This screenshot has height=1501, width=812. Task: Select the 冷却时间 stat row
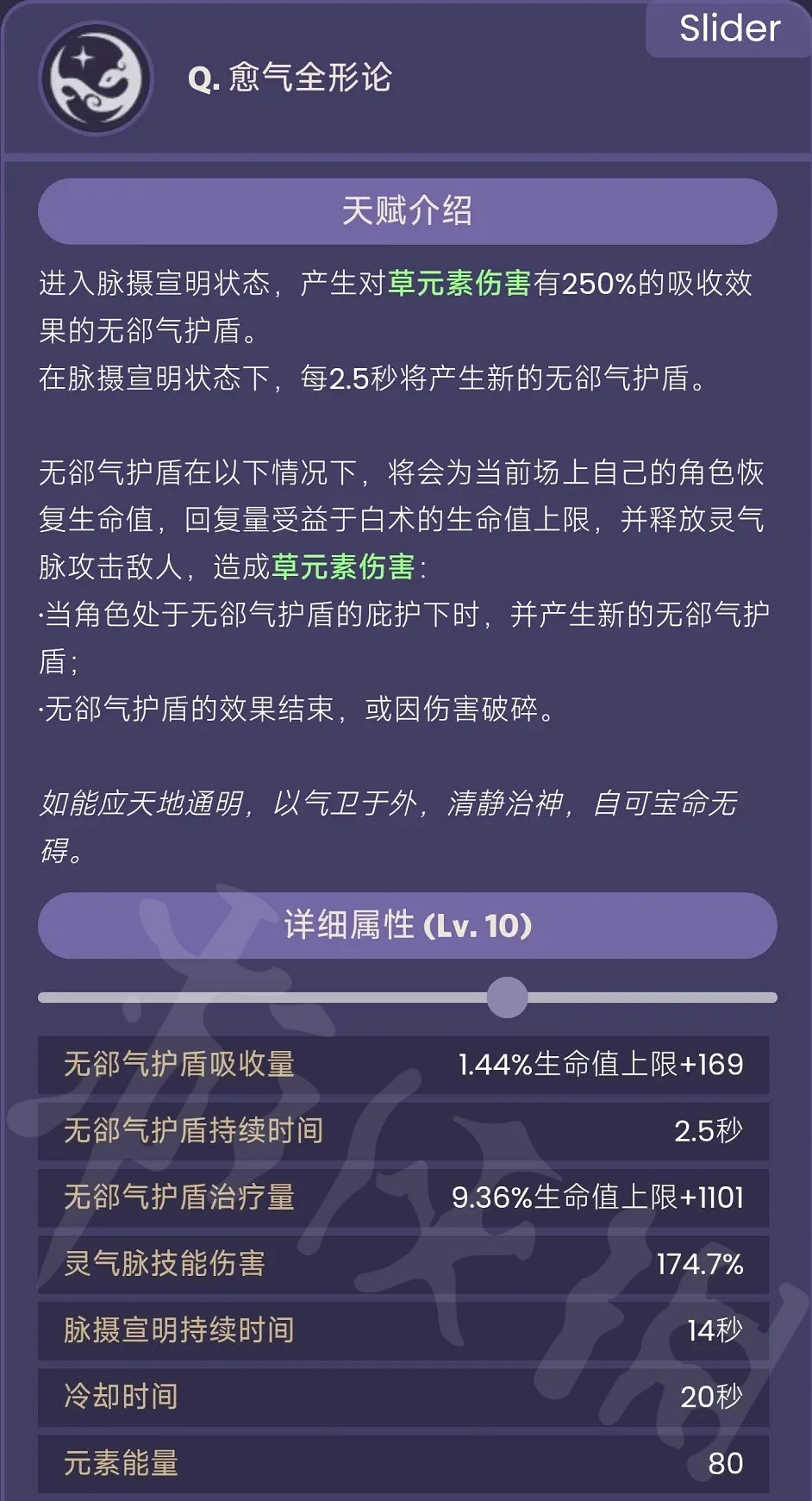click(x=406, y=1398)
